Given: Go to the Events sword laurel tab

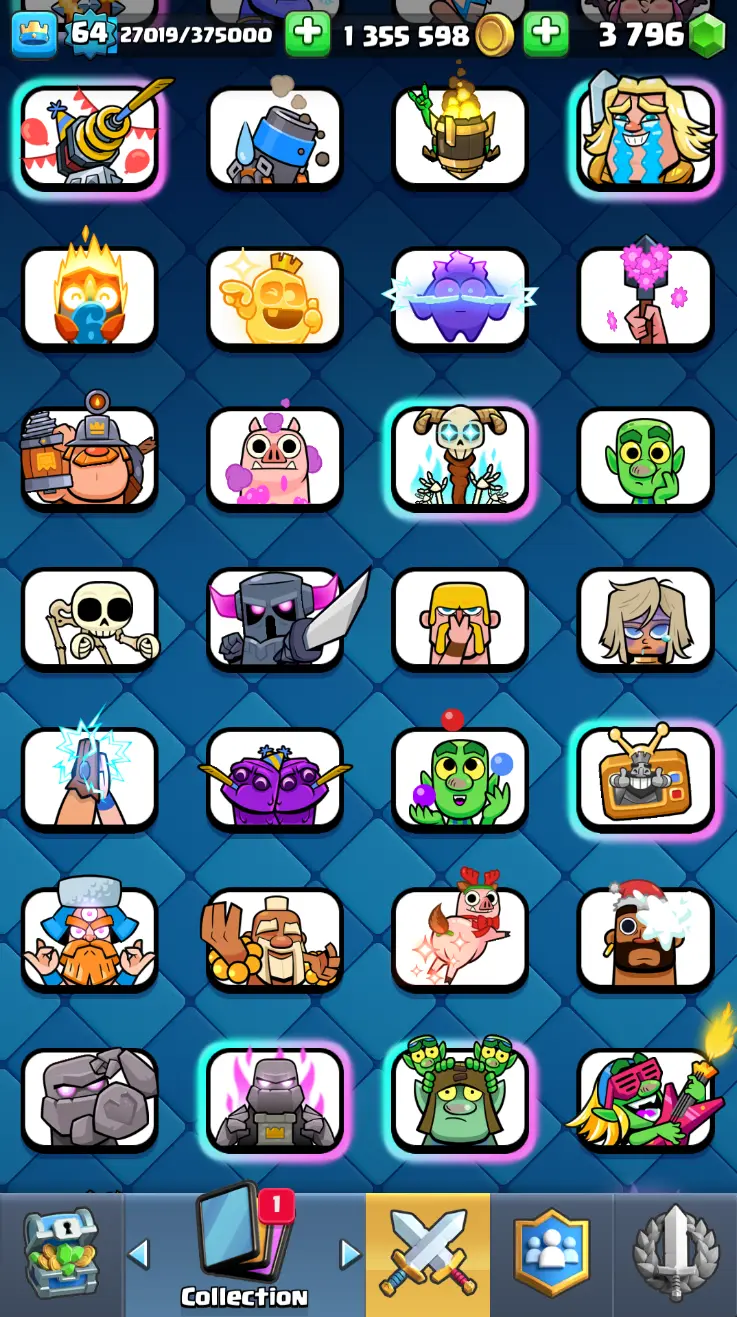Looking at the screenshot, I should pyautogui.click(x=675, y=1254).
